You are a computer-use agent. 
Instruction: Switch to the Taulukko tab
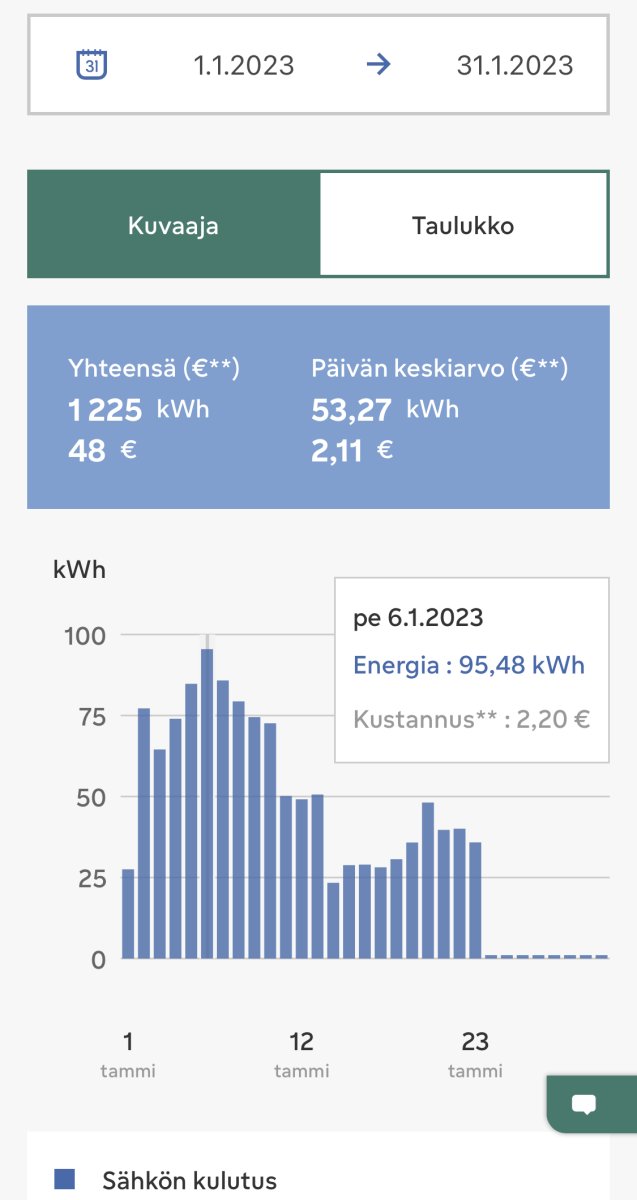[463, 225]
